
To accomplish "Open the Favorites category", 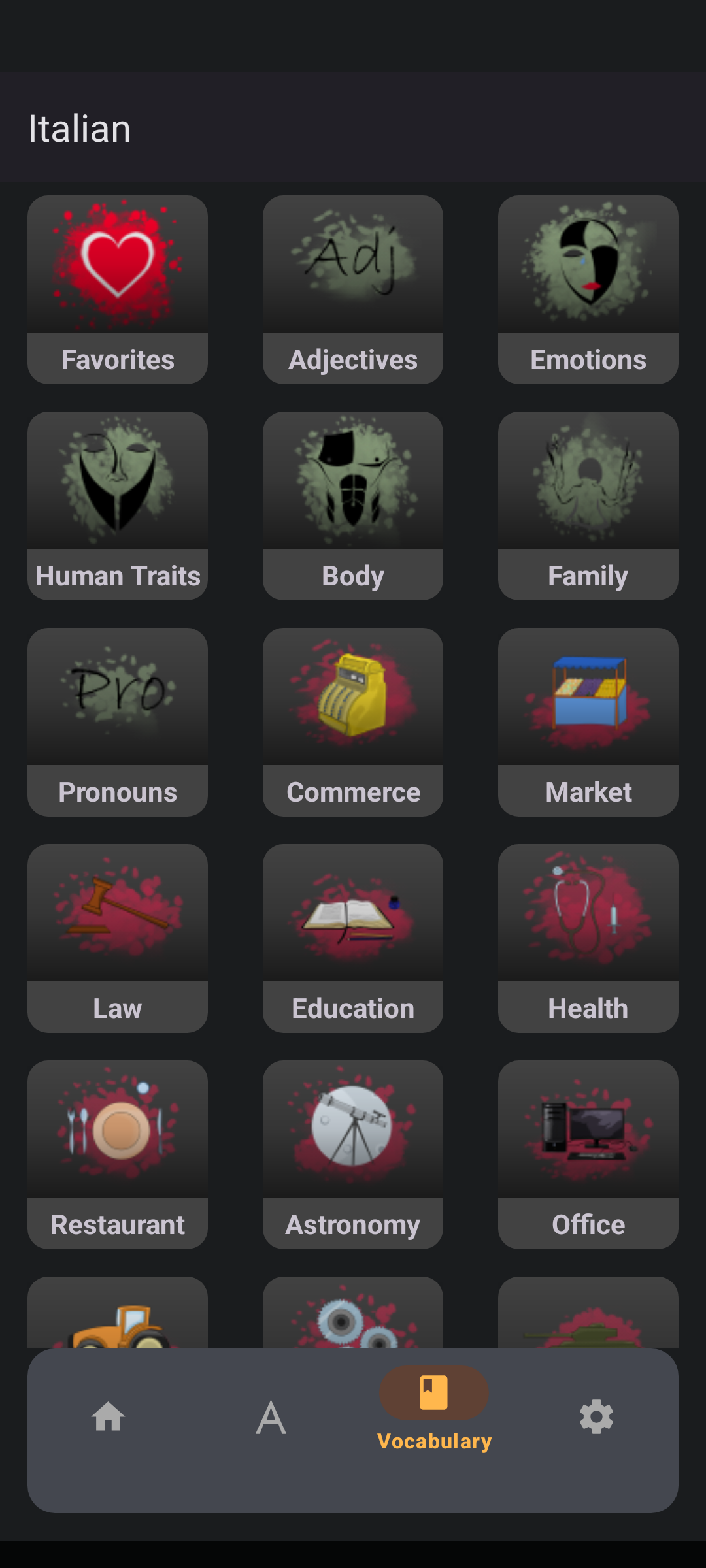I will (x=118, y=289).
